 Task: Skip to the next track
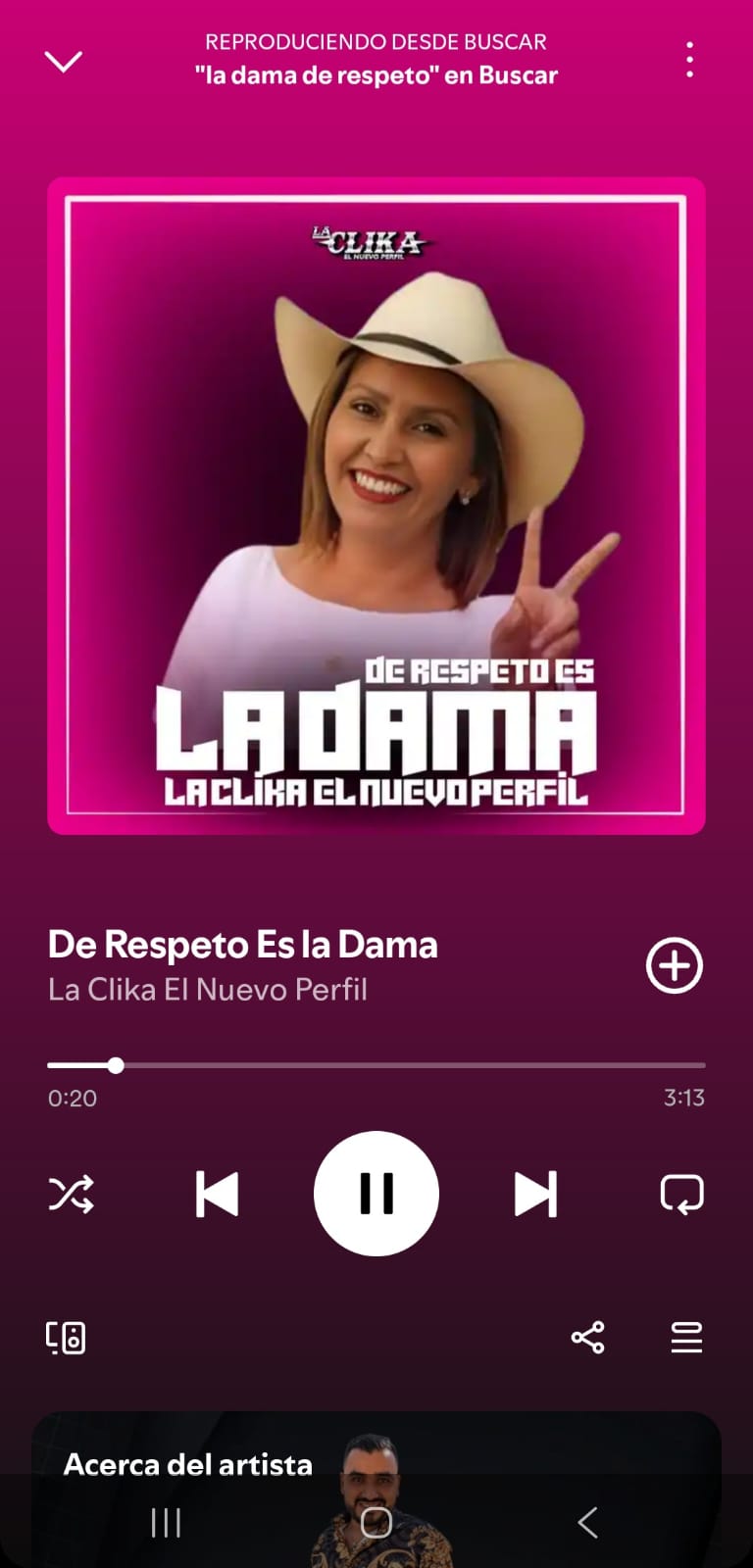pos(535,1194)
